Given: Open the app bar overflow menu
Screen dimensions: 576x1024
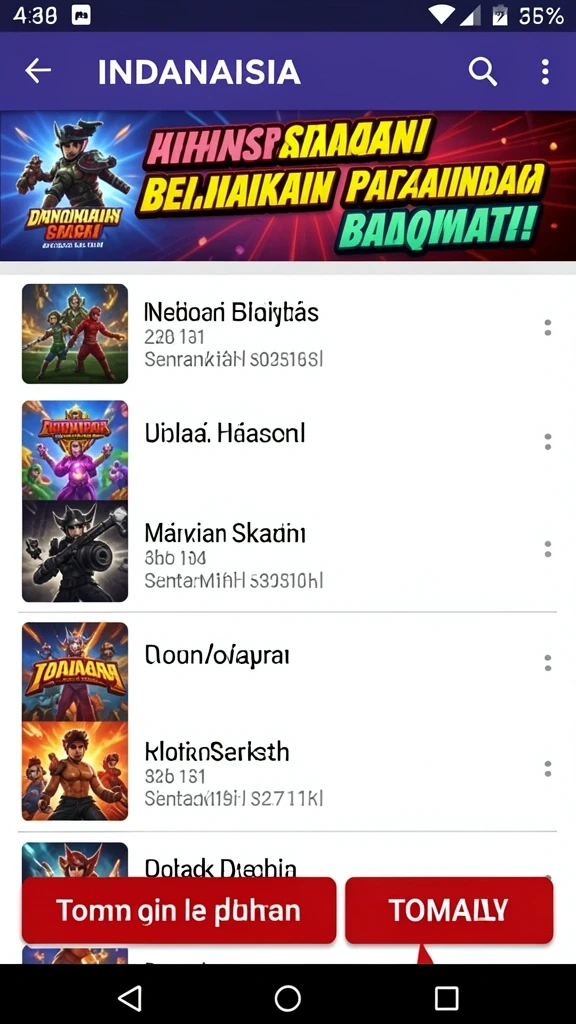Looking at the screenshot, I should click(x=545, y=72).
